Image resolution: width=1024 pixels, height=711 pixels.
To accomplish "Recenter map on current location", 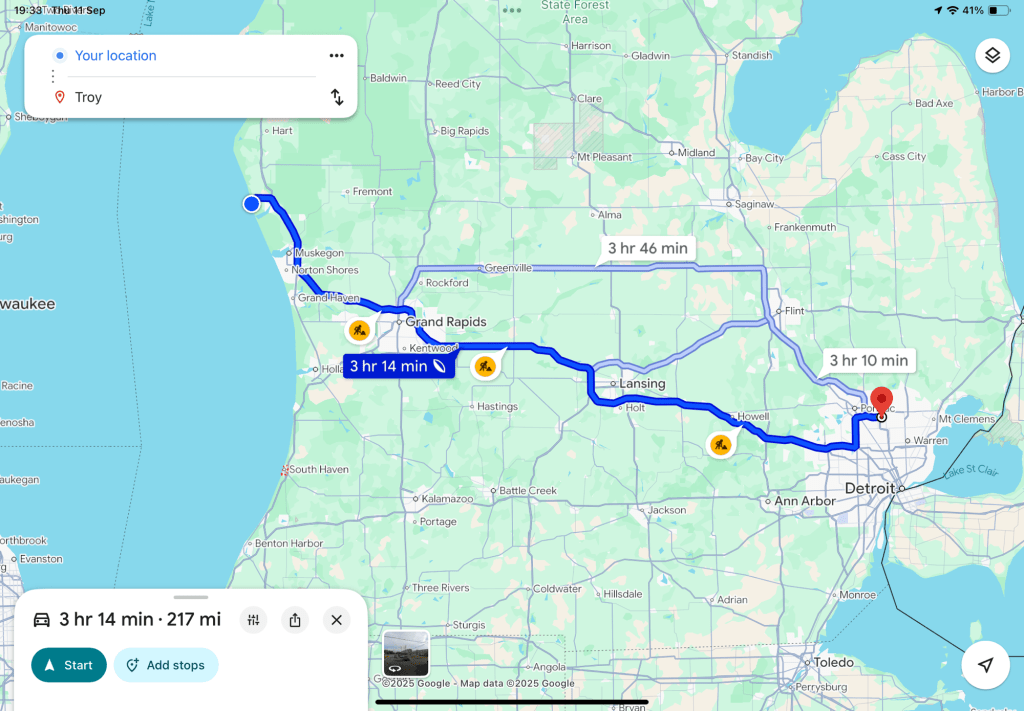I will click(x=986, y=665).
